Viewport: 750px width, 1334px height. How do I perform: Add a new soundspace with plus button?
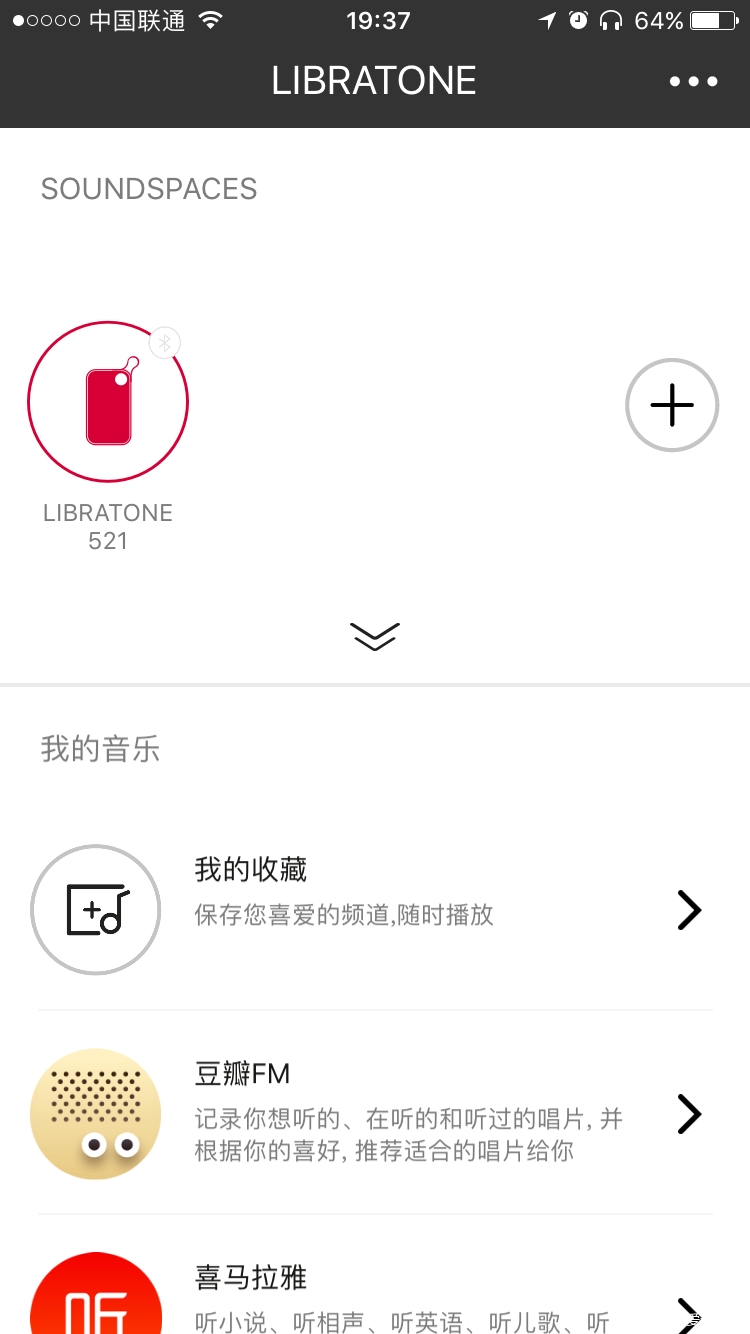tap(672, 405)
